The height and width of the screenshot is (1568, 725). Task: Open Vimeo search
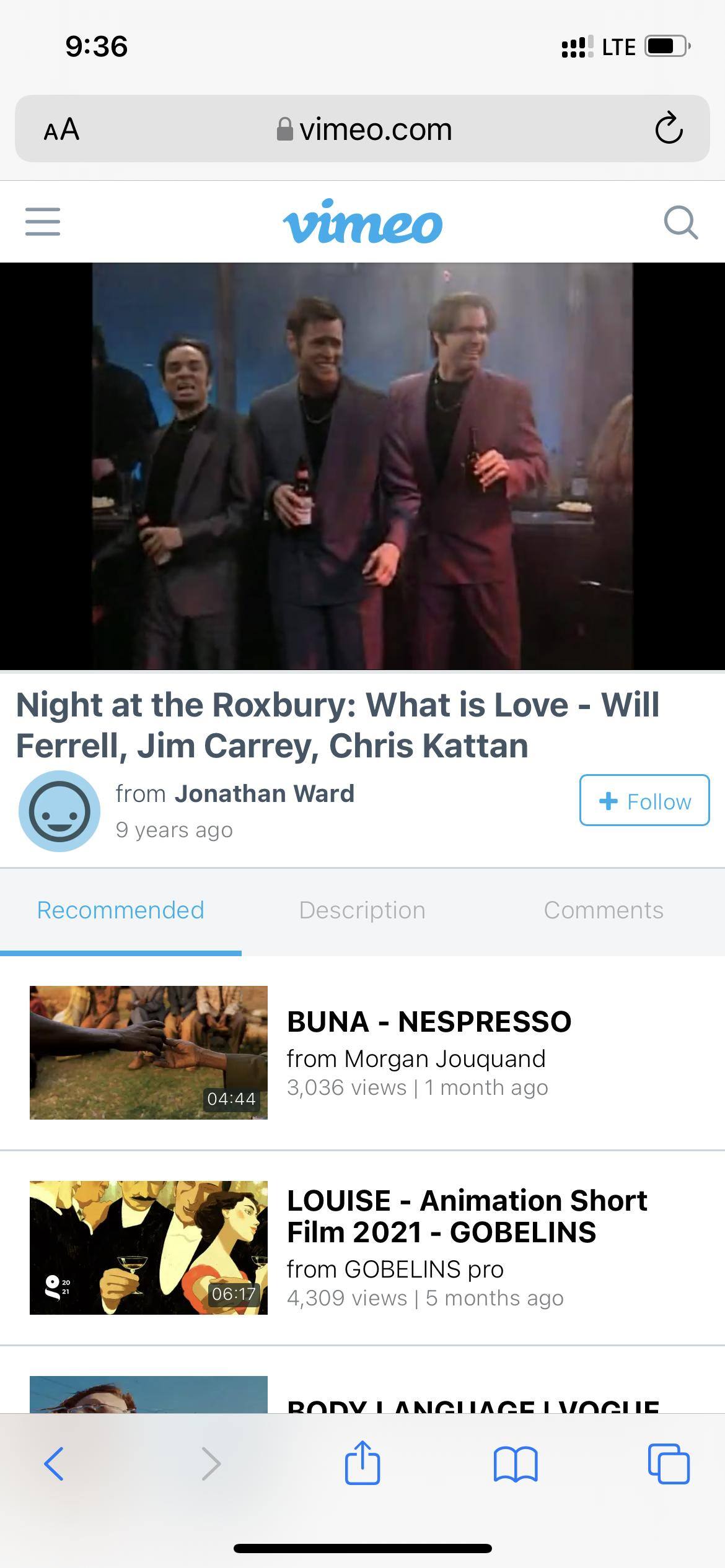680,222
